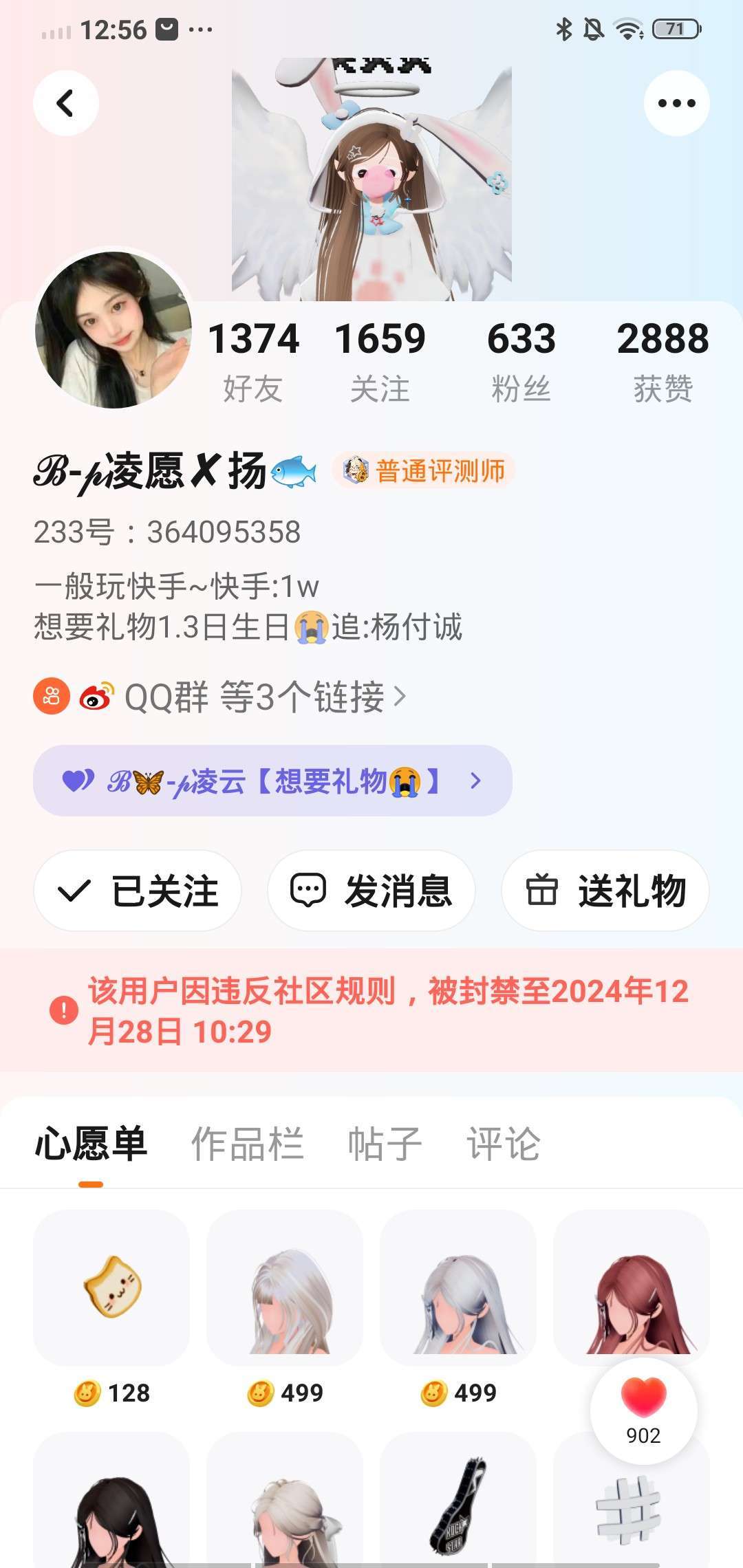This screenshot has height=1568, width=743.
Task: Switch to the 评论 tab
Action: coord(503,1144)
